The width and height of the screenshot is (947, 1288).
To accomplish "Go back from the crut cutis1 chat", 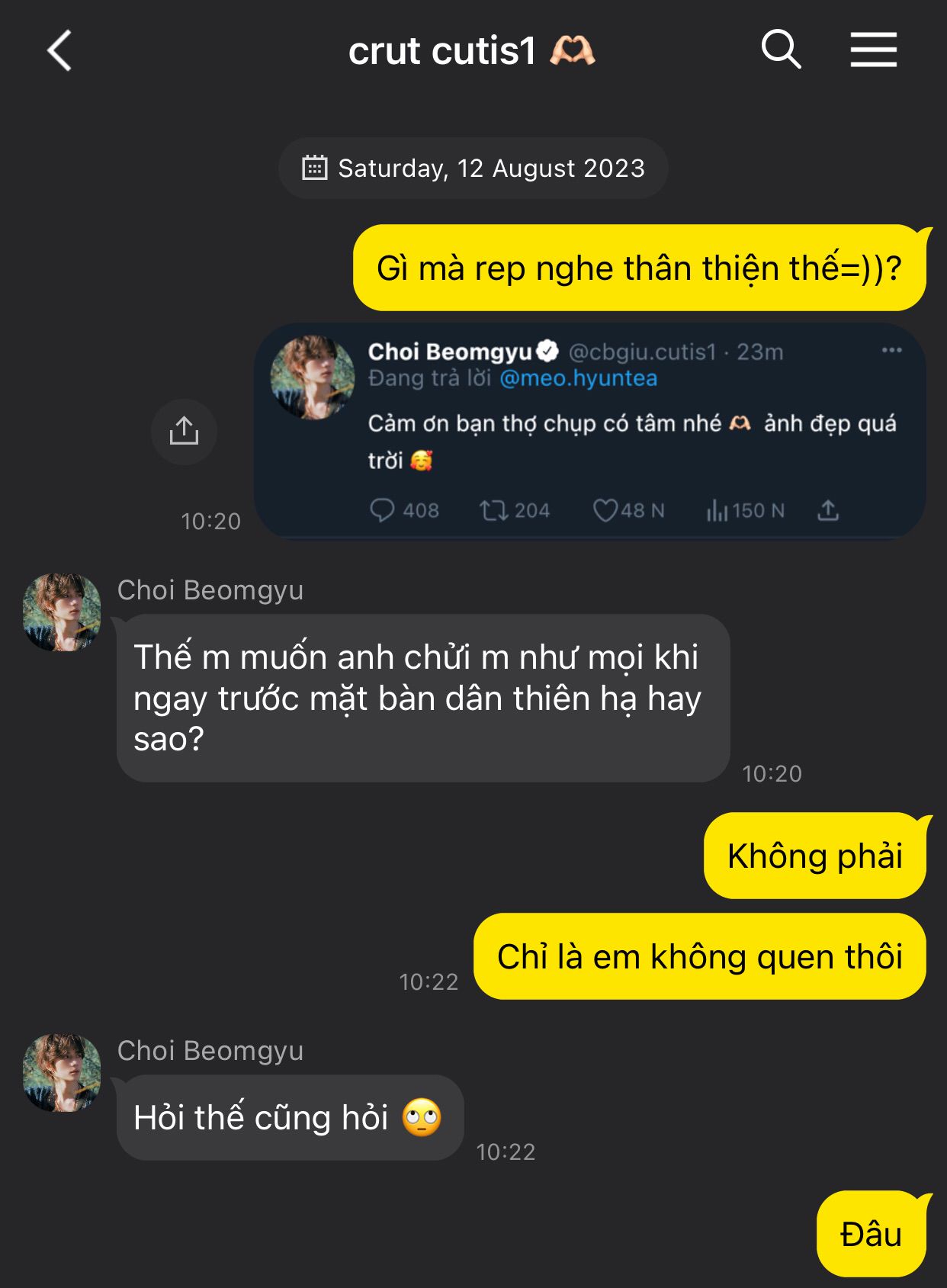I will pos(59,51).
